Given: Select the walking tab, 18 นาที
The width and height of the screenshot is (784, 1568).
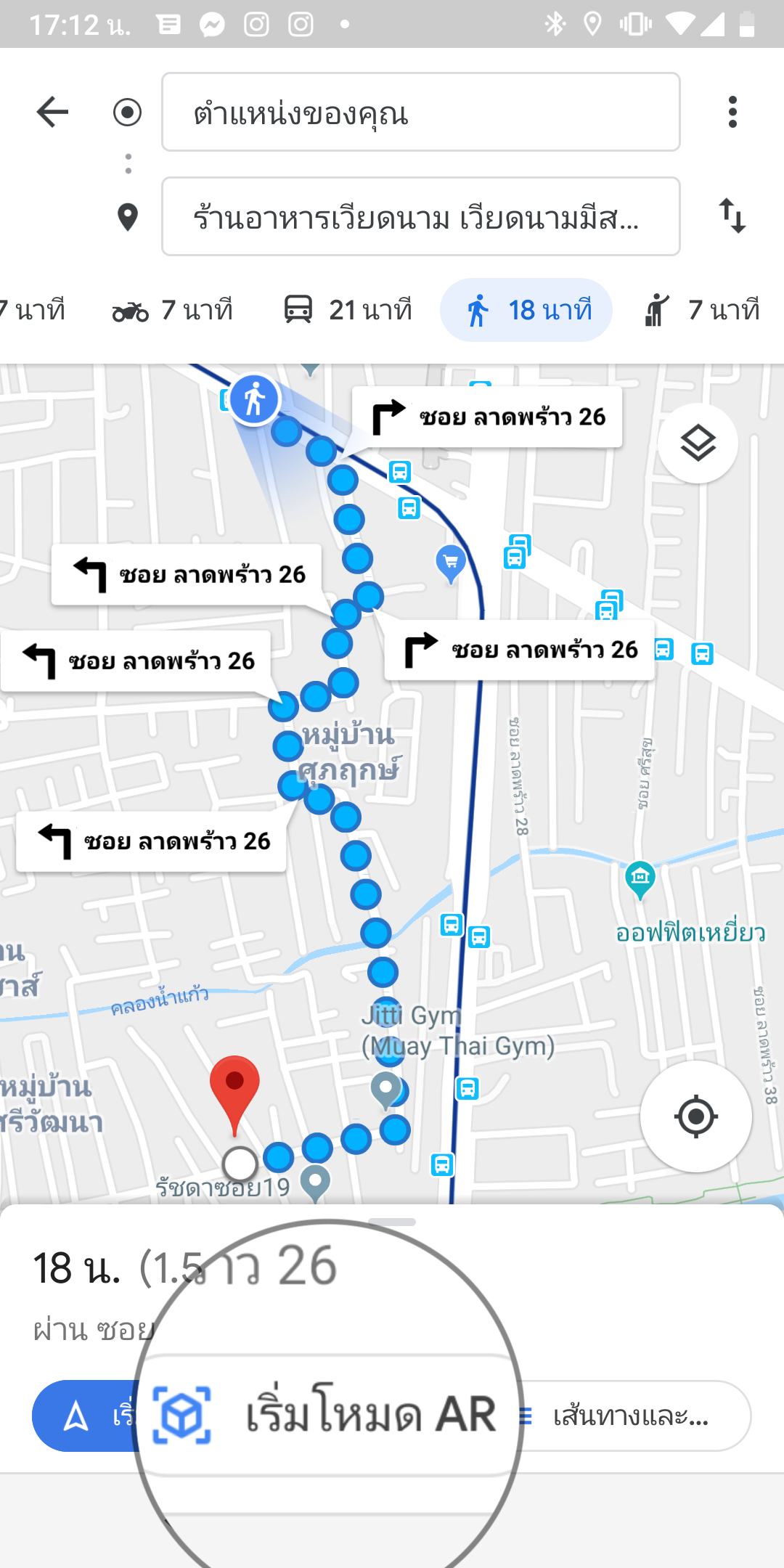Looking at the screenshot, I should 526,311.
